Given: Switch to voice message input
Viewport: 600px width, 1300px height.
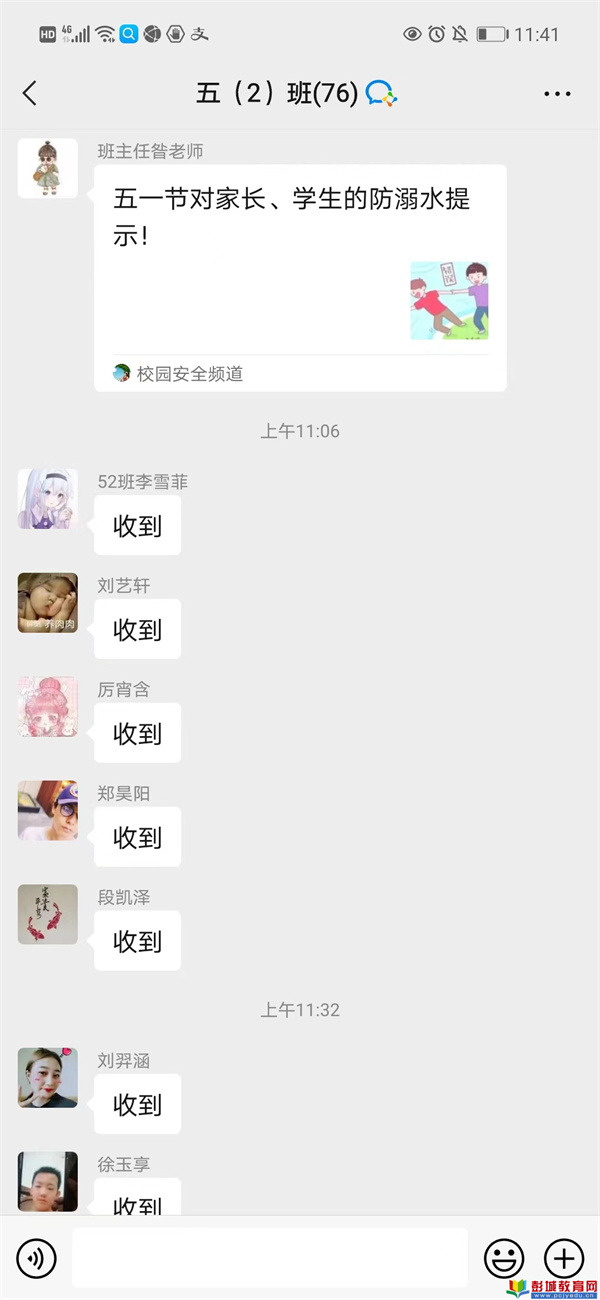Looking at the screenshot, I should [37, 1258].
